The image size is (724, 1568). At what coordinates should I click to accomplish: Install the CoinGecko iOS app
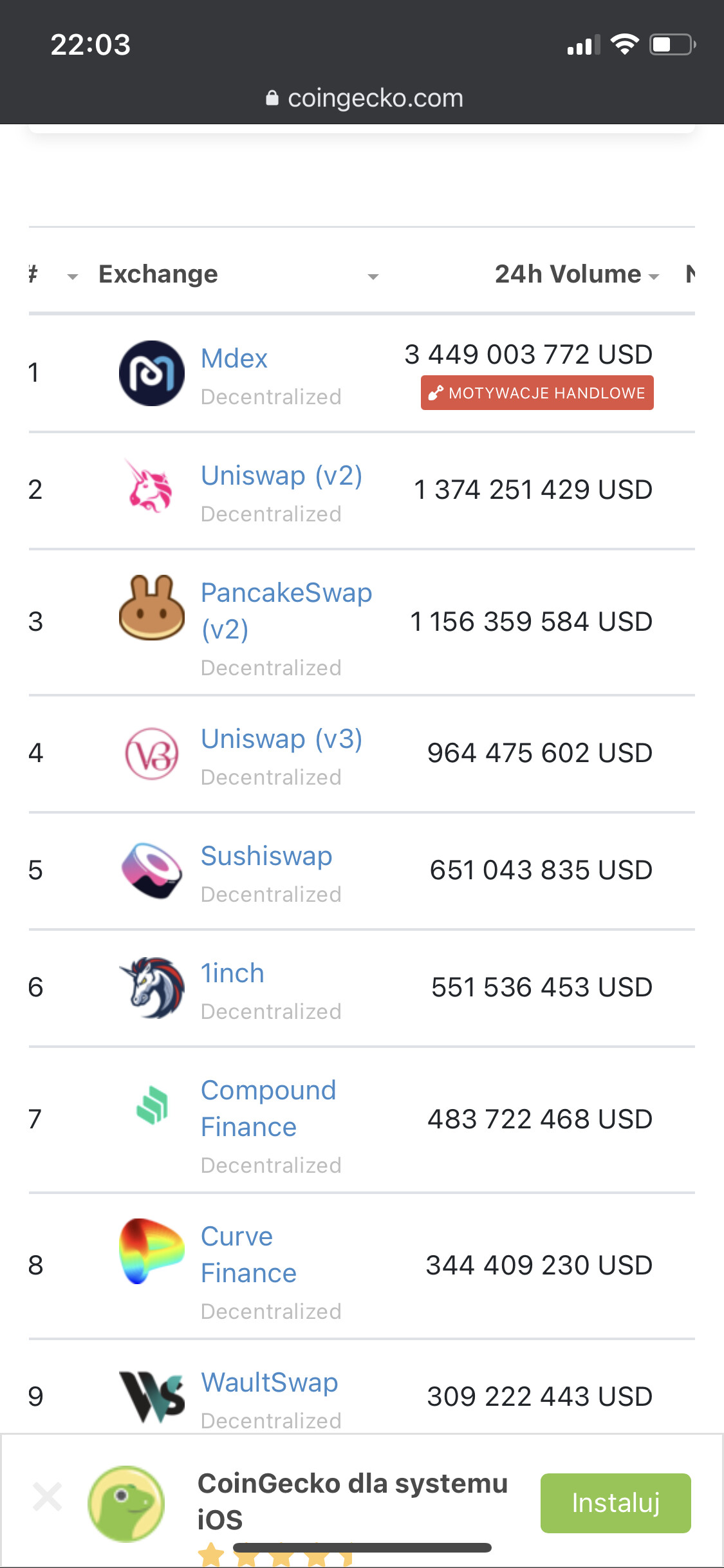615,1503
